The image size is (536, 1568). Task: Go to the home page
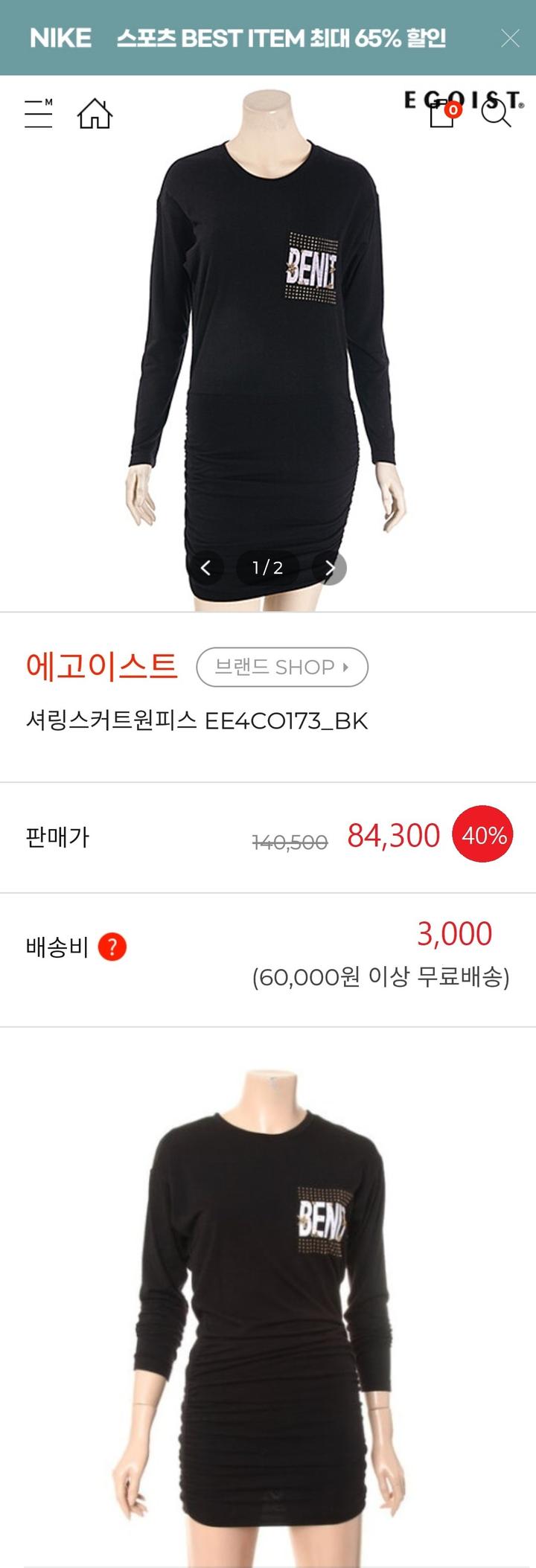click(x=95, y=114)
